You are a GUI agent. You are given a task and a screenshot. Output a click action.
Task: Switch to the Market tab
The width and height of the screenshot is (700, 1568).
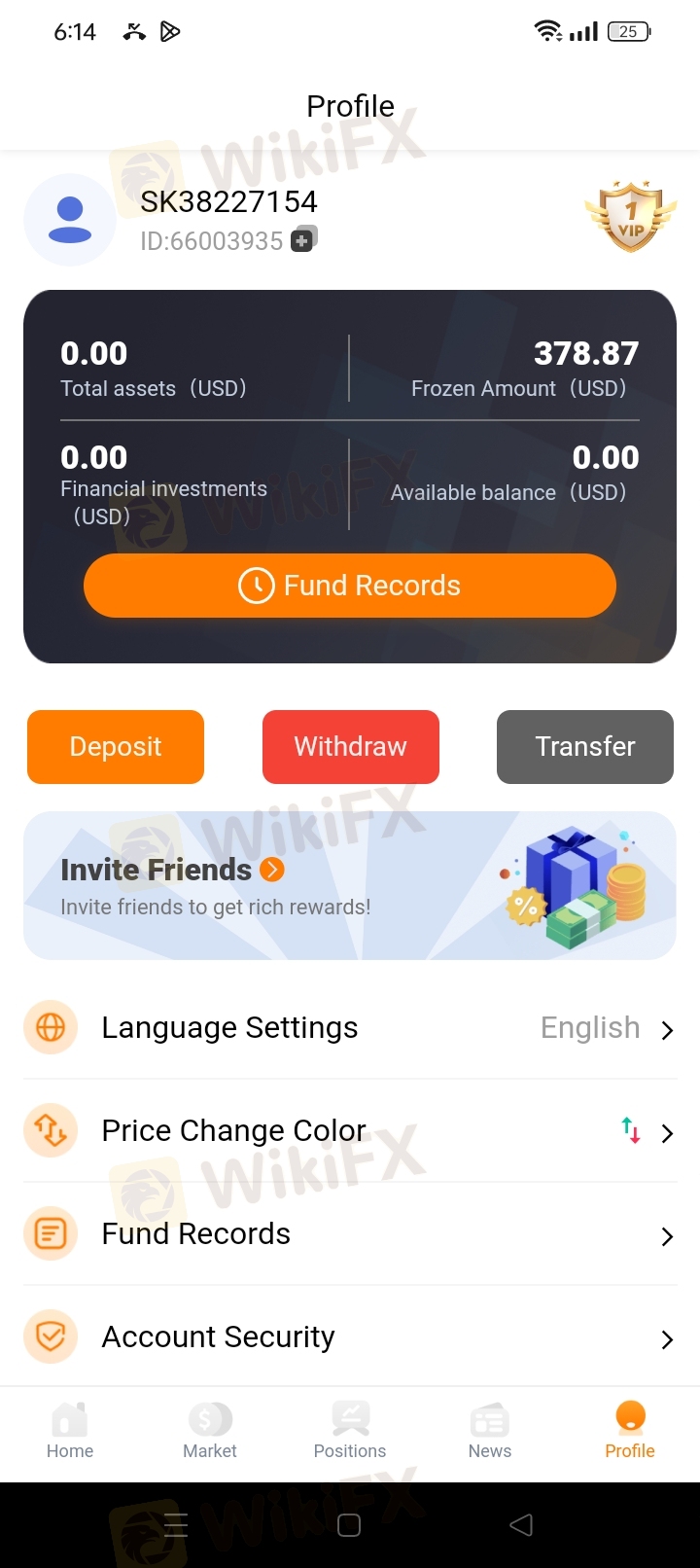coord(210,1432)
